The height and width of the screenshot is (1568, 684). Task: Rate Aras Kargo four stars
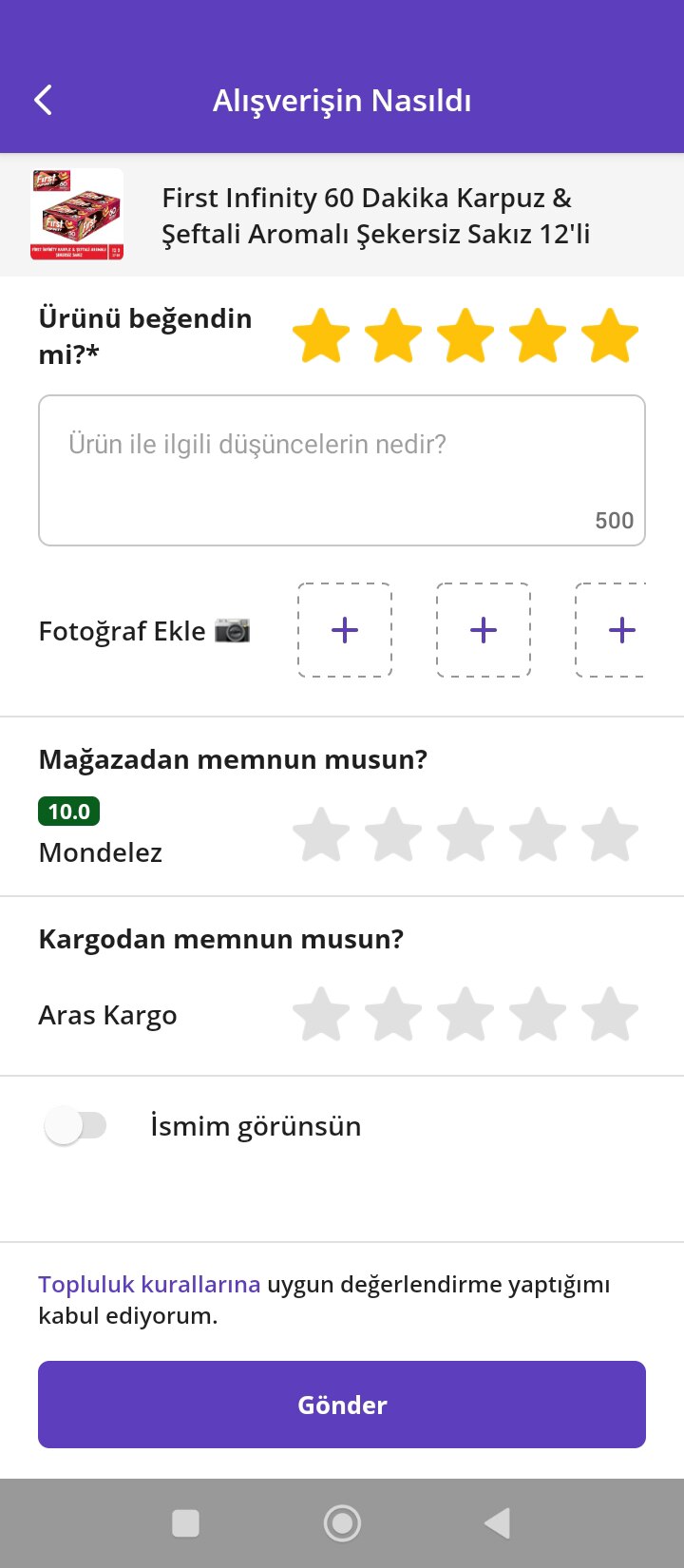tap(538, 1014)
